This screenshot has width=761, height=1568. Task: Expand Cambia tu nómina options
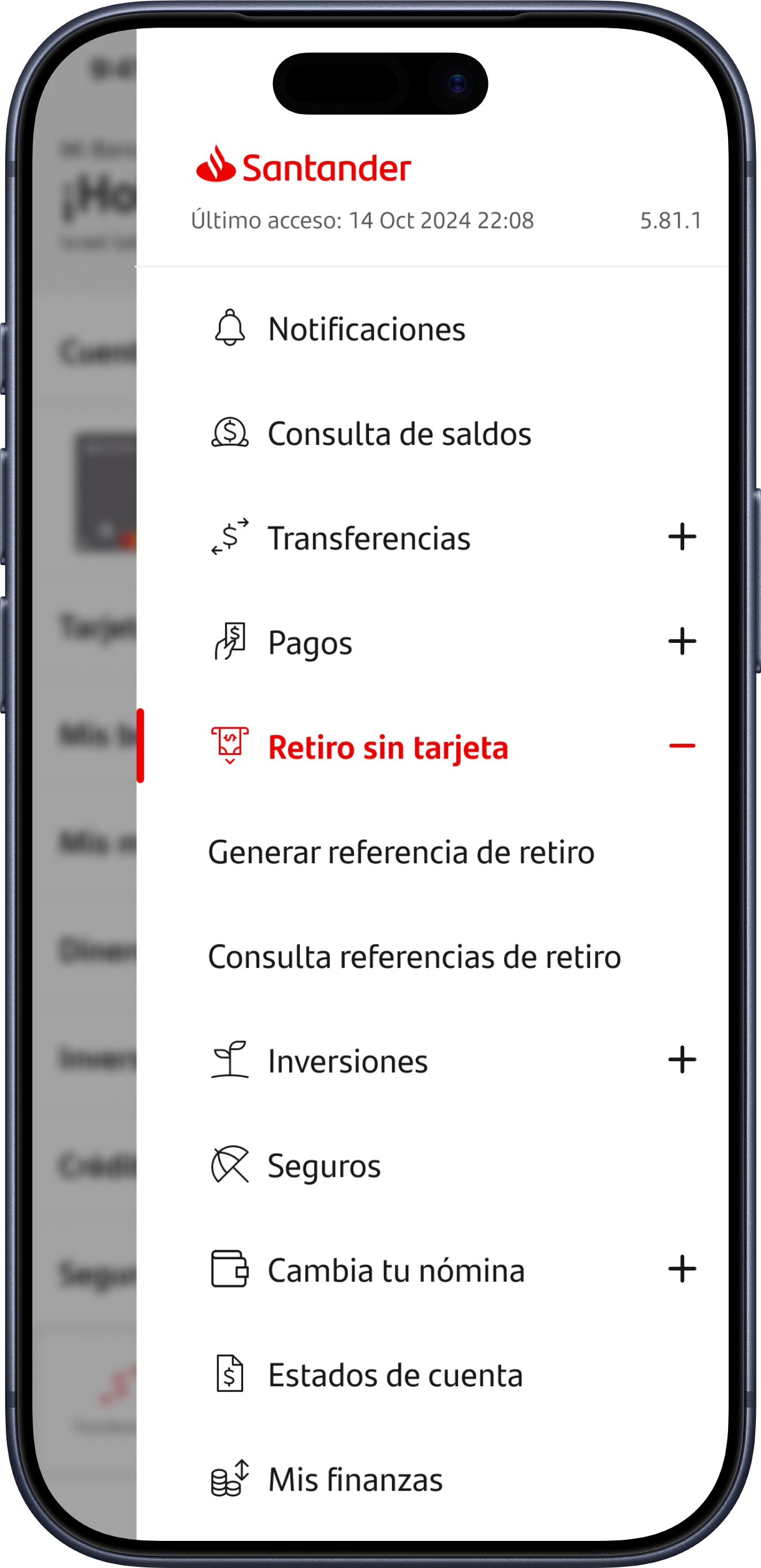click(681, 1270)
